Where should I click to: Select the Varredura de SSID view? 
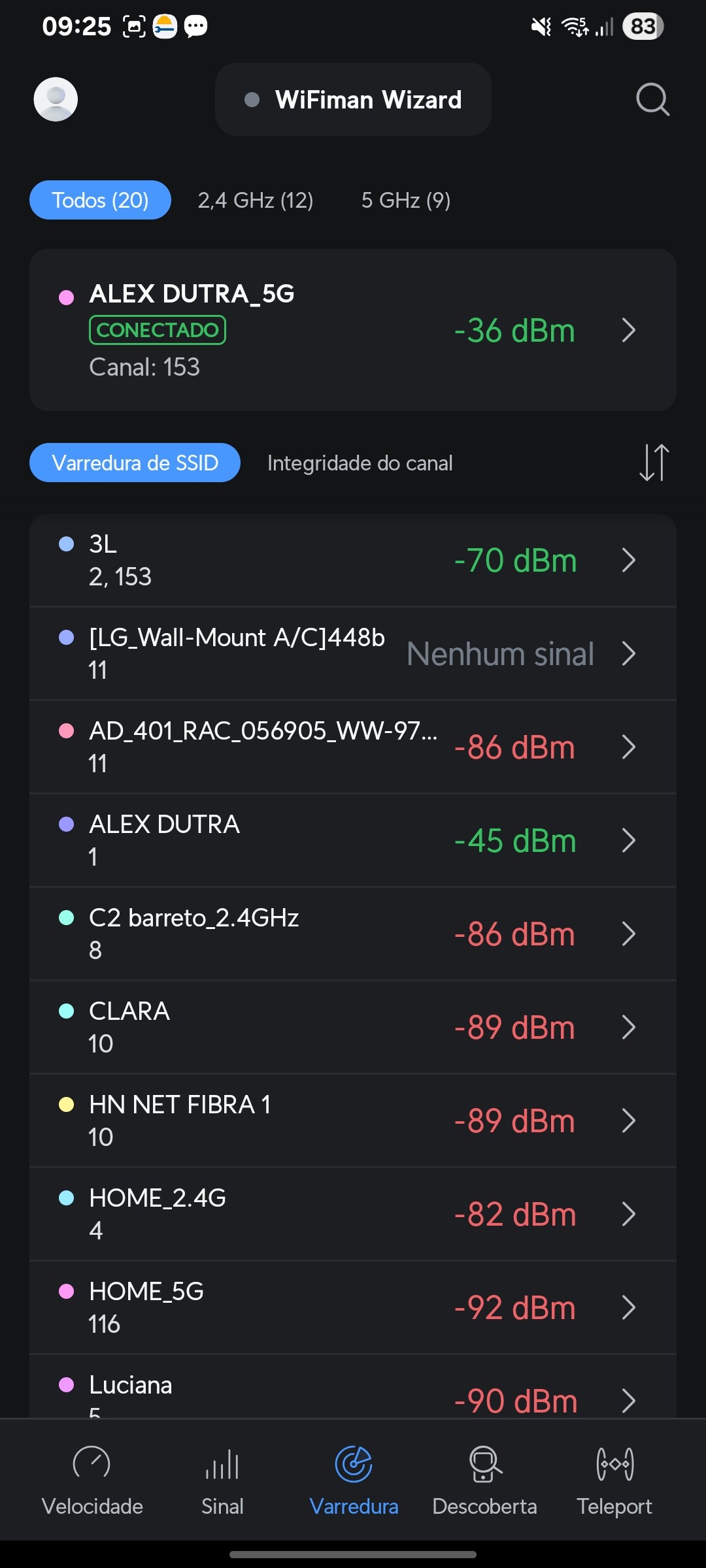click(x=135, y=463)
